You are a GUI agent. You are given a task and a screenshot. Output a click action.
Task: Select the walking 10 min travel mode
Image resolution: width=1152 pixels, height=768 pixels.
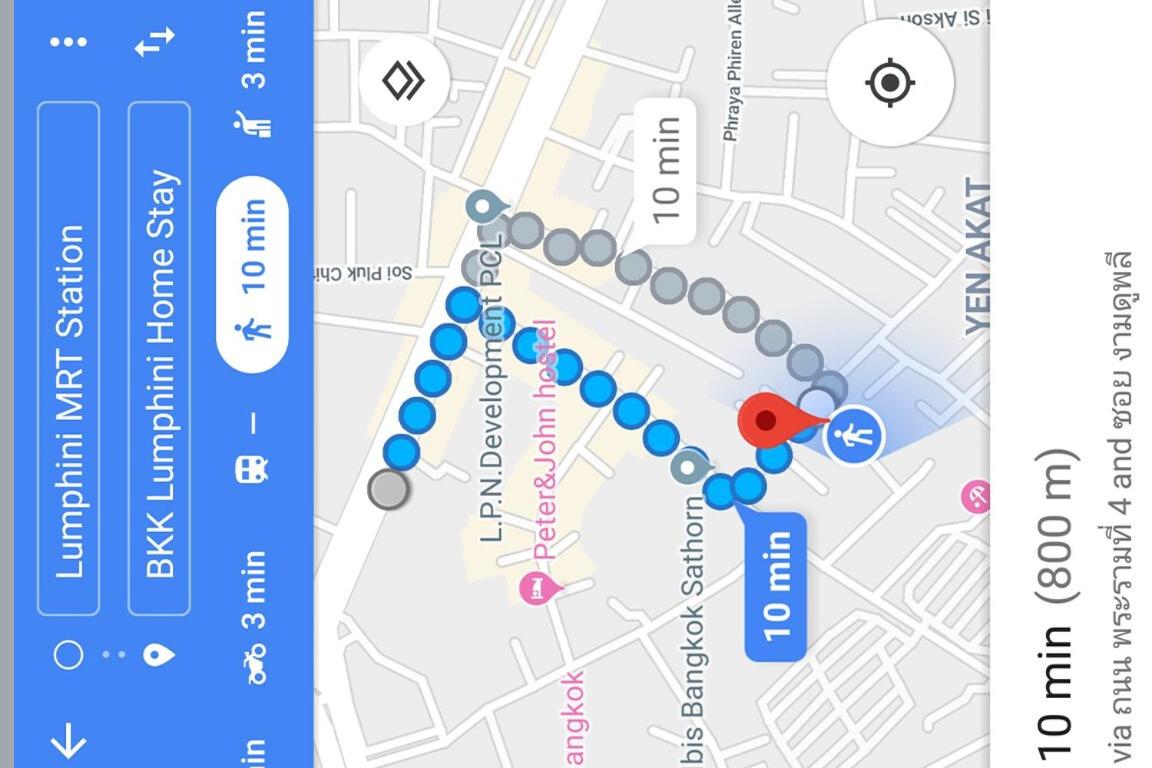(252, 275)
